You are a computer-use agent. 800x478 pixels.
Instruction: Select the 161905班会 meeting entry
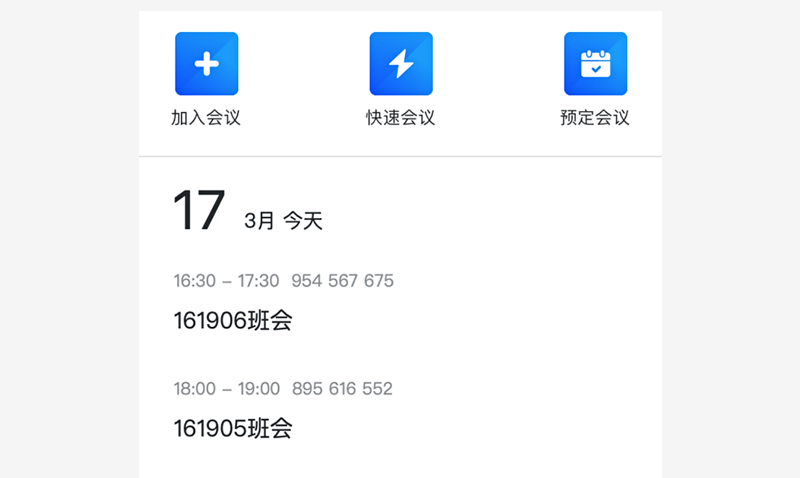233,429
